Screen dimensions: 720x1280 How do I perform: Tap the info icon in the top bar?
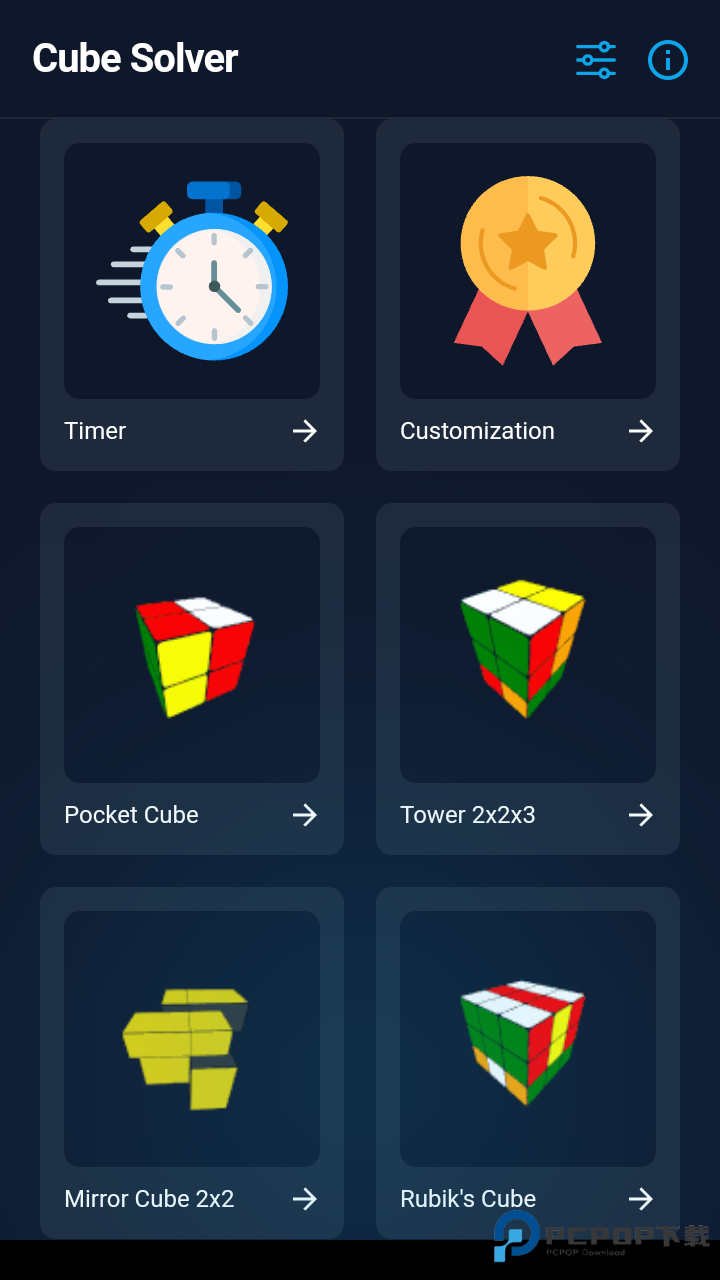tap(667, 60)
